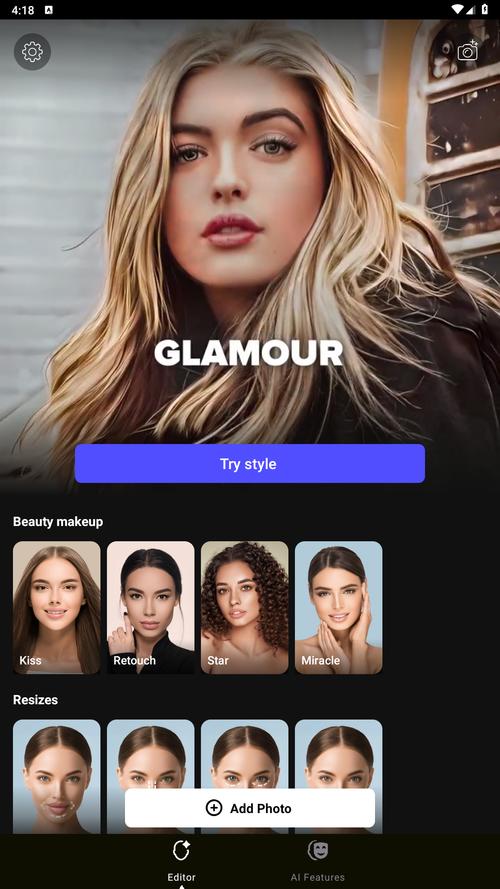
Task: Open the first Resizes tile with lips
Action: click(x=57, y=777)
